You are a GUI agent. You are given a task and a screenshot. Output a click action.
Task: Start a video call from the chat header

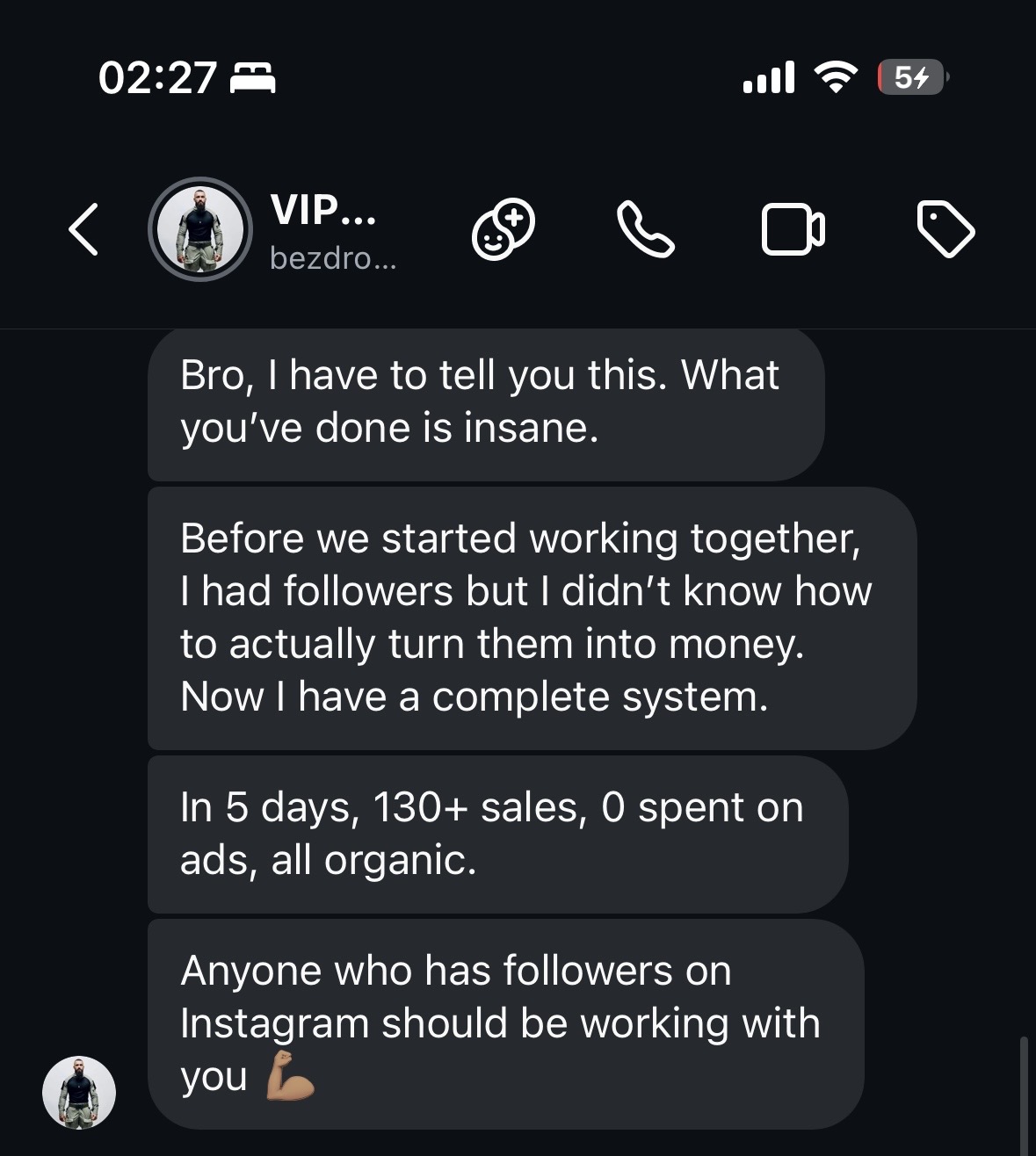point(793,231)
